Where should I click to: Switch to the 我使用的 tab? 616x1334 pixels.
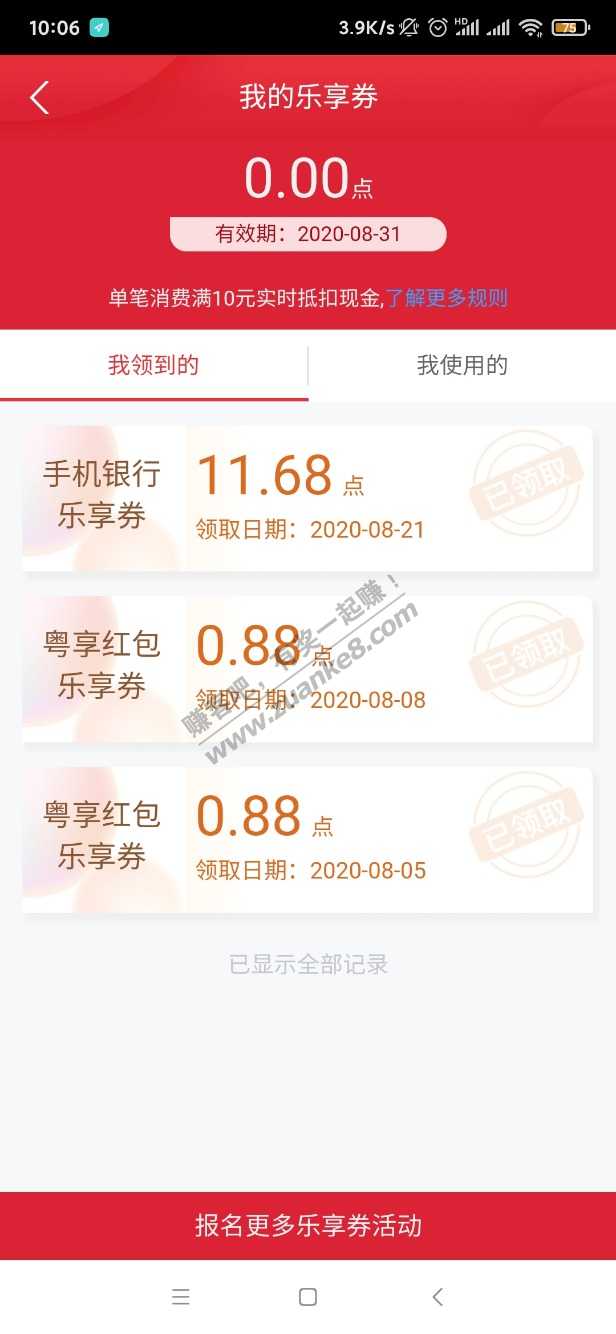tap(462, 366)
